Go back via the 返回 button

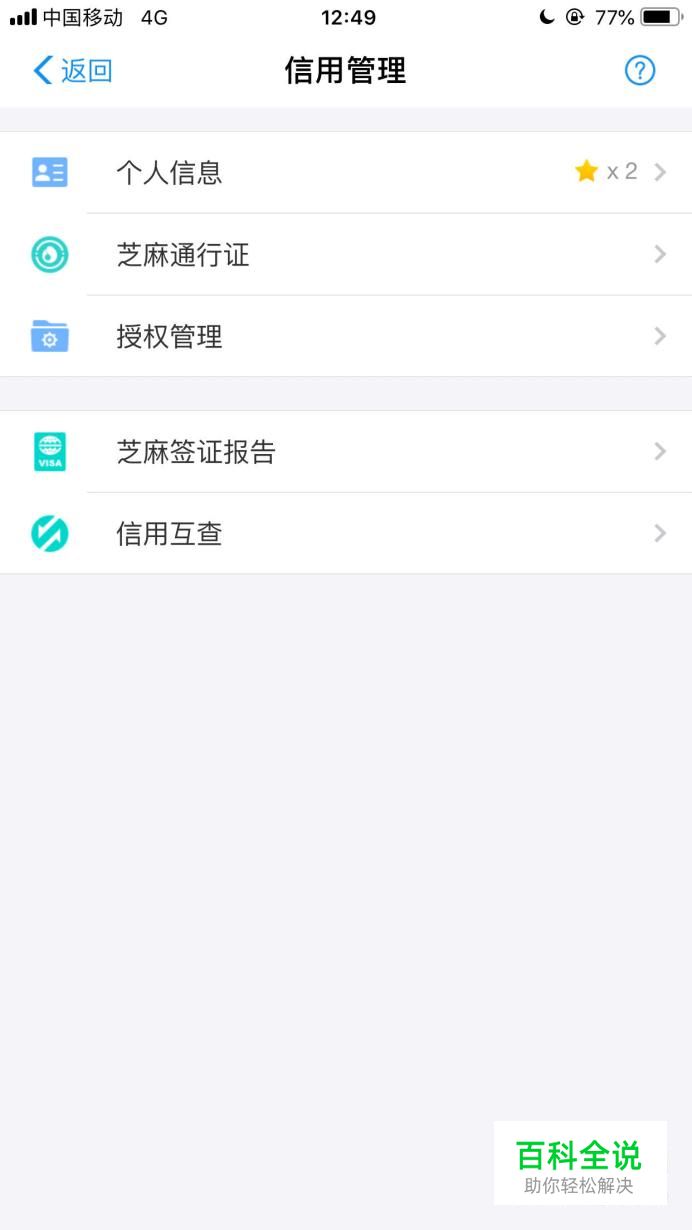72,70
